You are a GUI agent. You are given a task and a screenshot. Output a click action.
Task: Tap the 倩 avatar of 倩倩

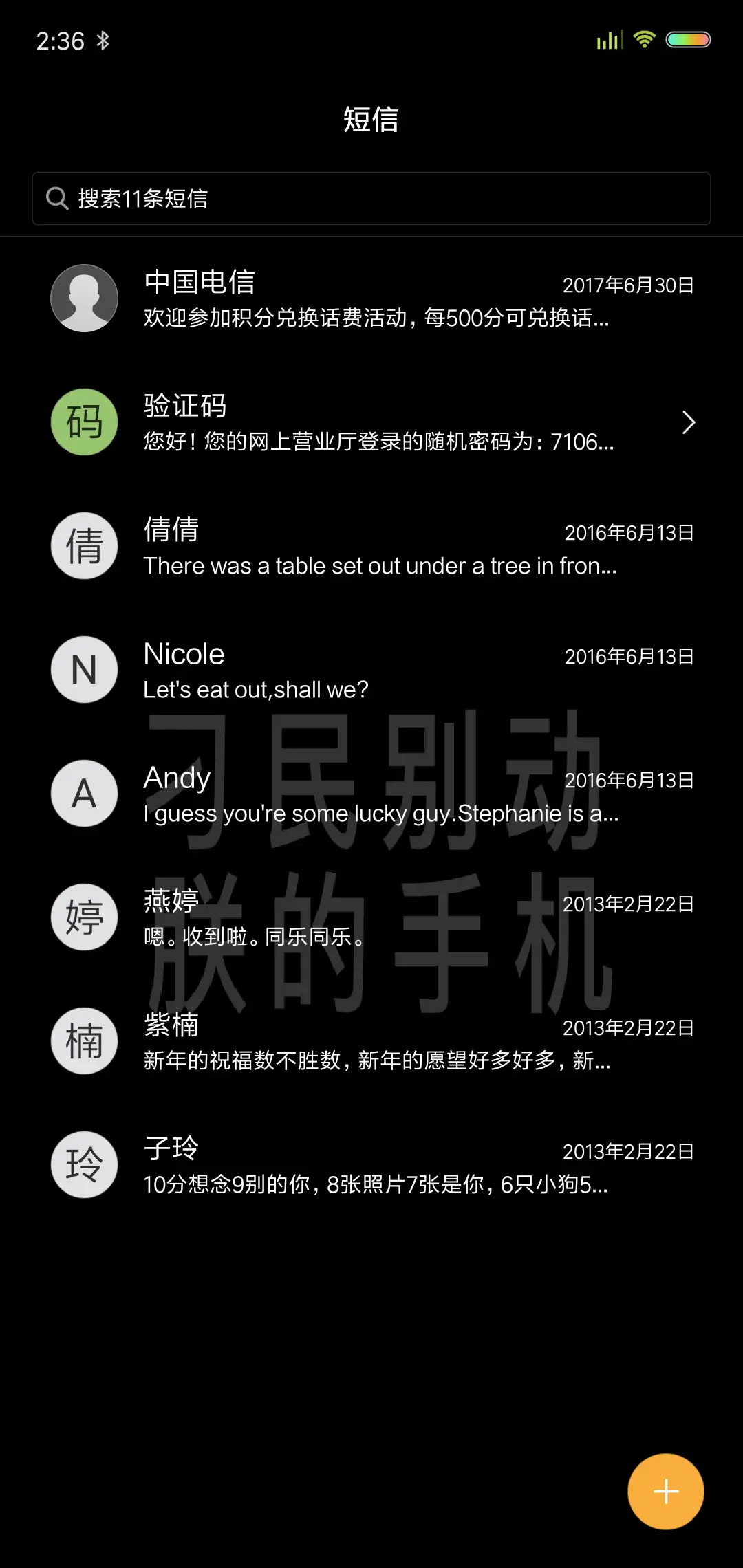84,545
